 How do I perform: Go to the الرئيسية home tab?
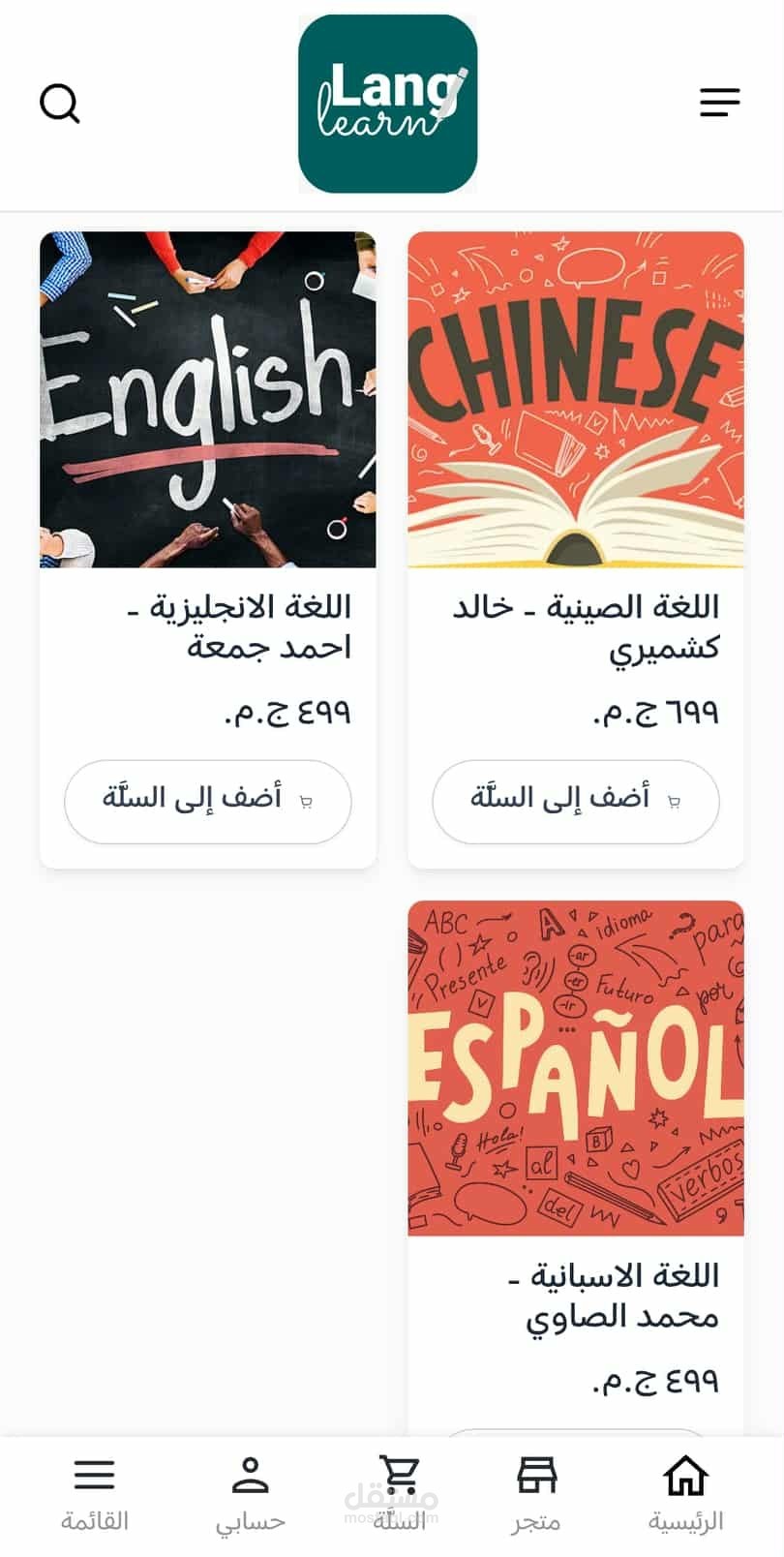685,1494
